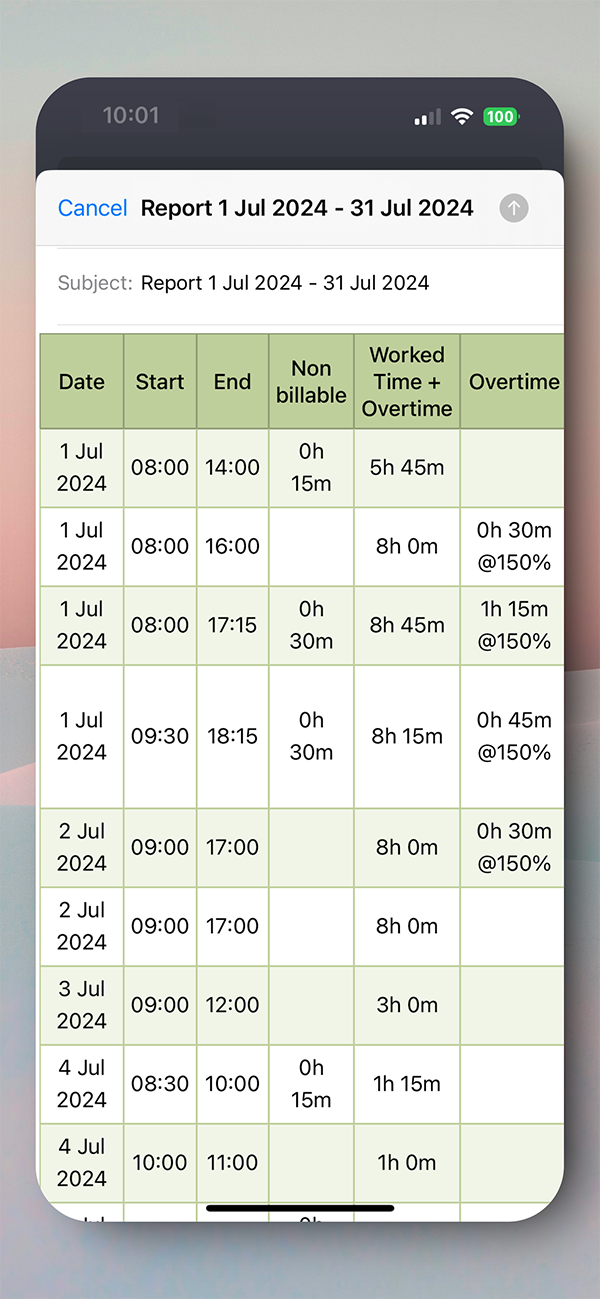Send the report with the arrow button

click(514, 208)
